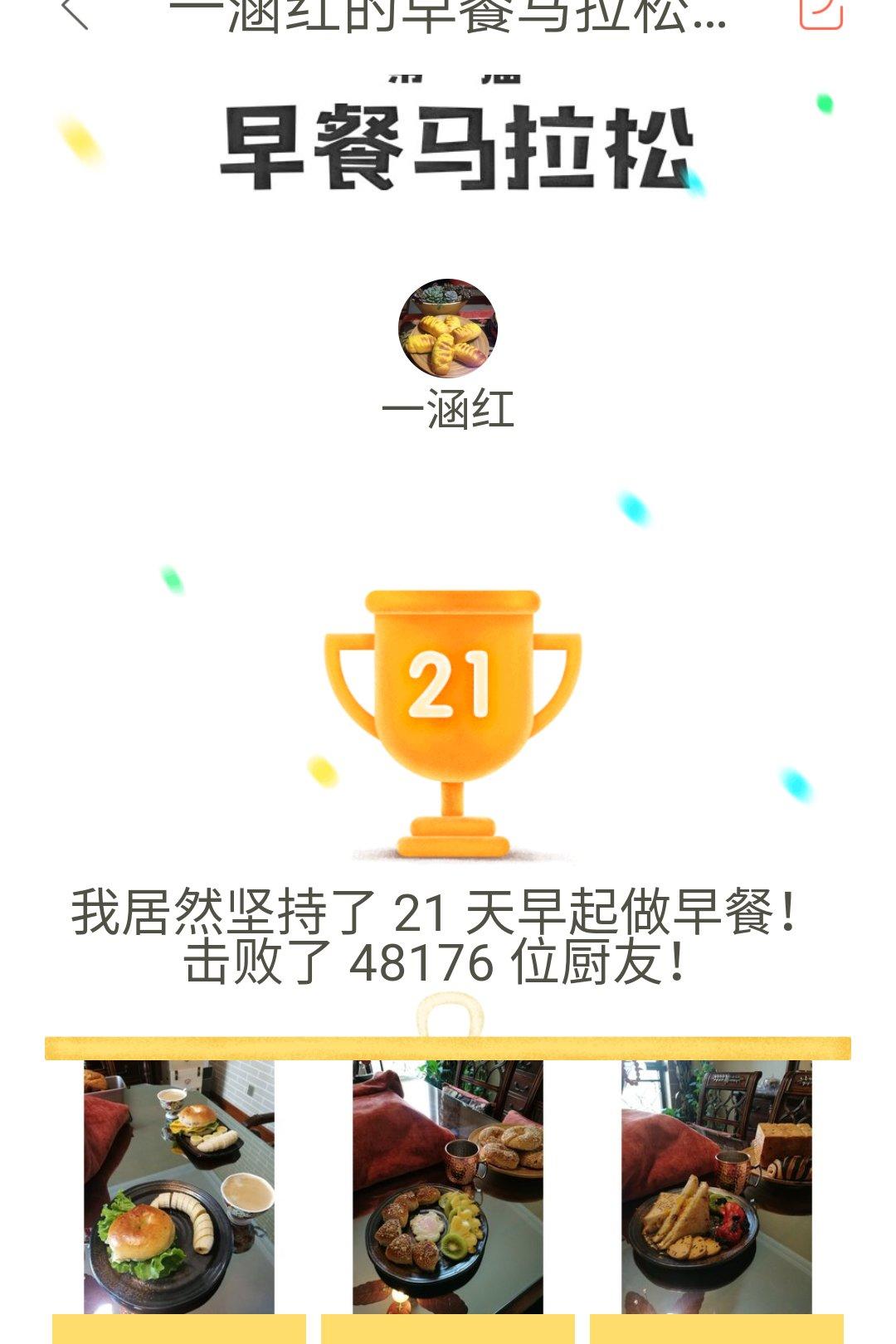This screenshot has width=896, height=1344.
Task: Open the bagel burger and banana breakfast photo
Action: (179, 1186)
